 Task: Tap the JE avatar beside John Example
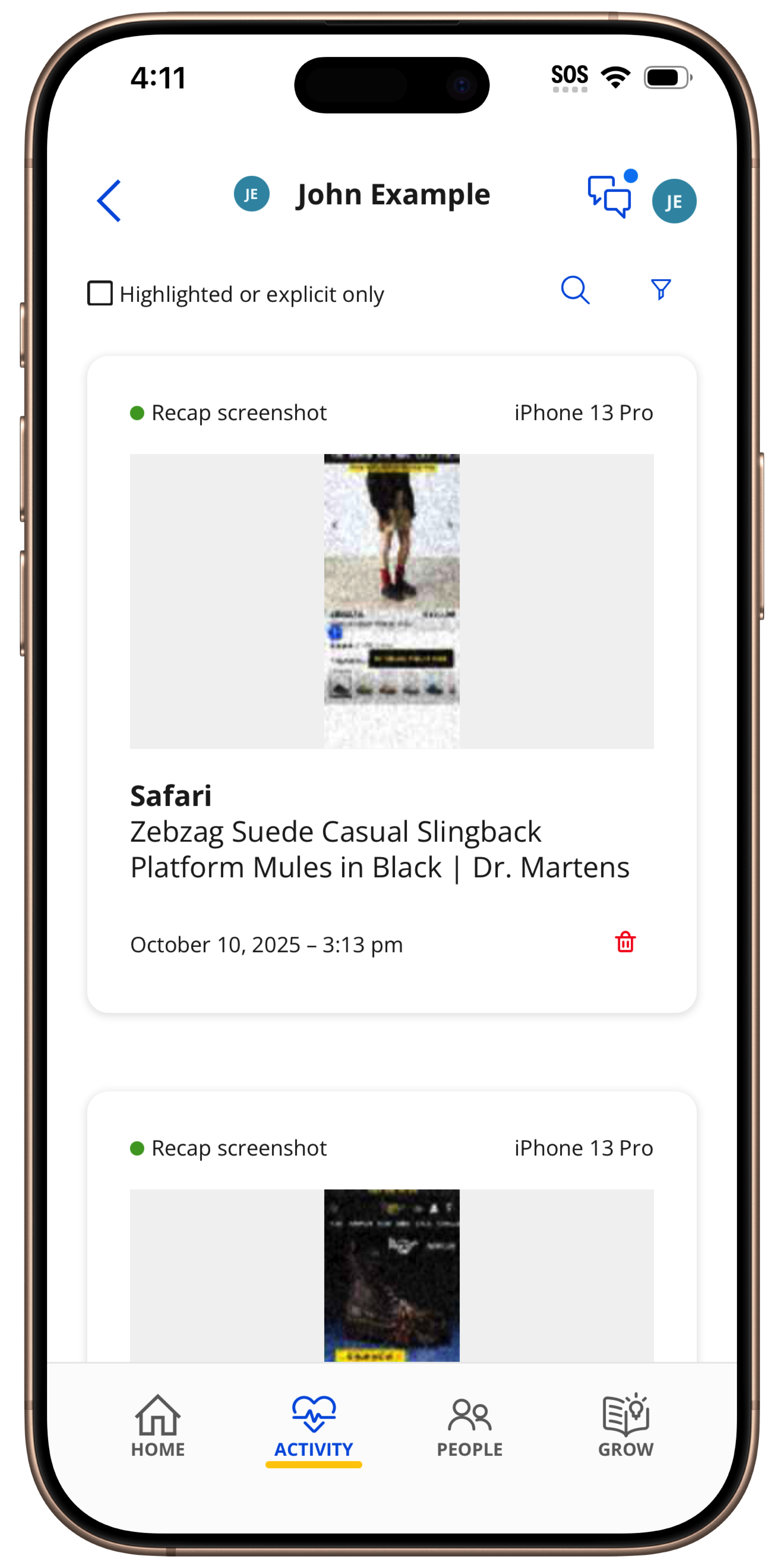tap(251, 194)
